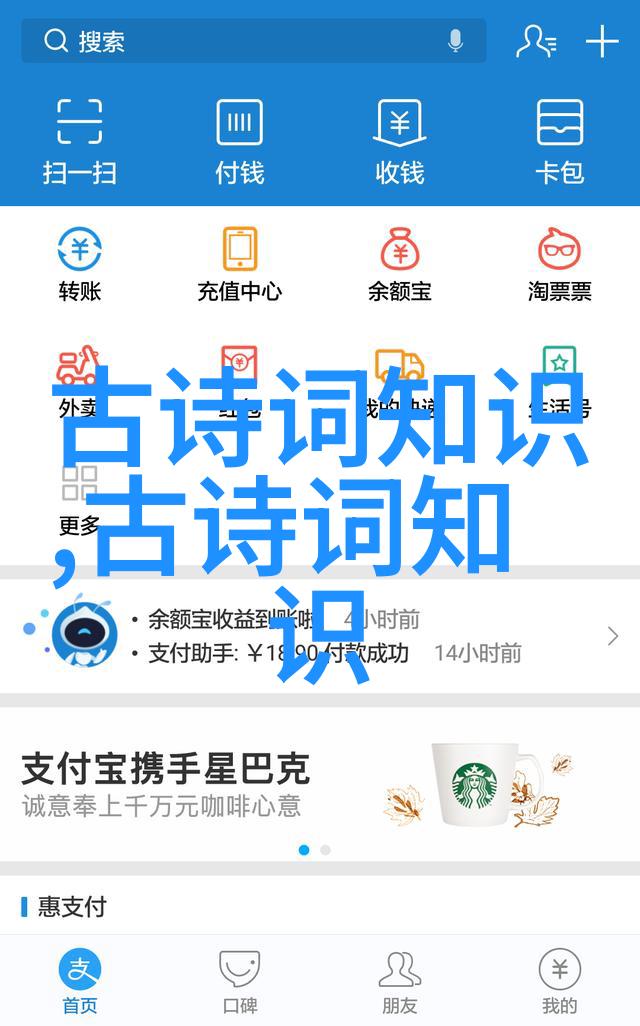This screenshot has width=640, height=1026.
Task: Open 扫一扫 scanner
Action: point(80,140)
